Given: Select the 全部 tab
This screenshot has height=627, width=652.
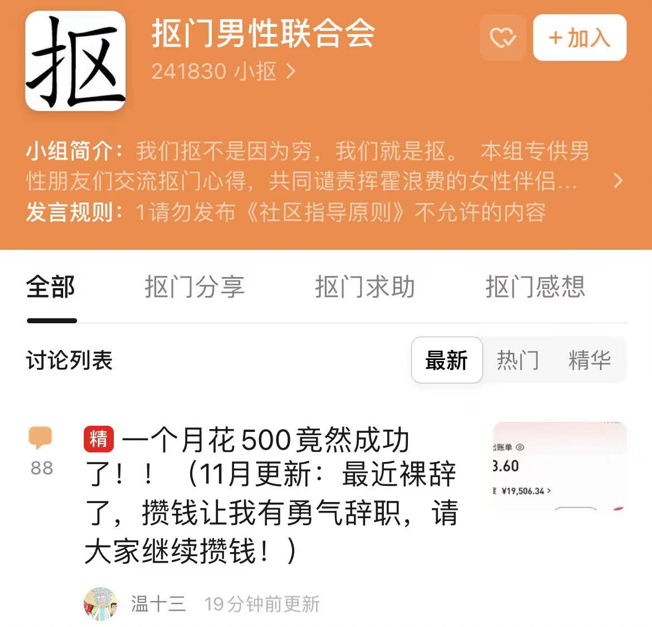Looking at the screenshot, I should click(x=51, y=287).
